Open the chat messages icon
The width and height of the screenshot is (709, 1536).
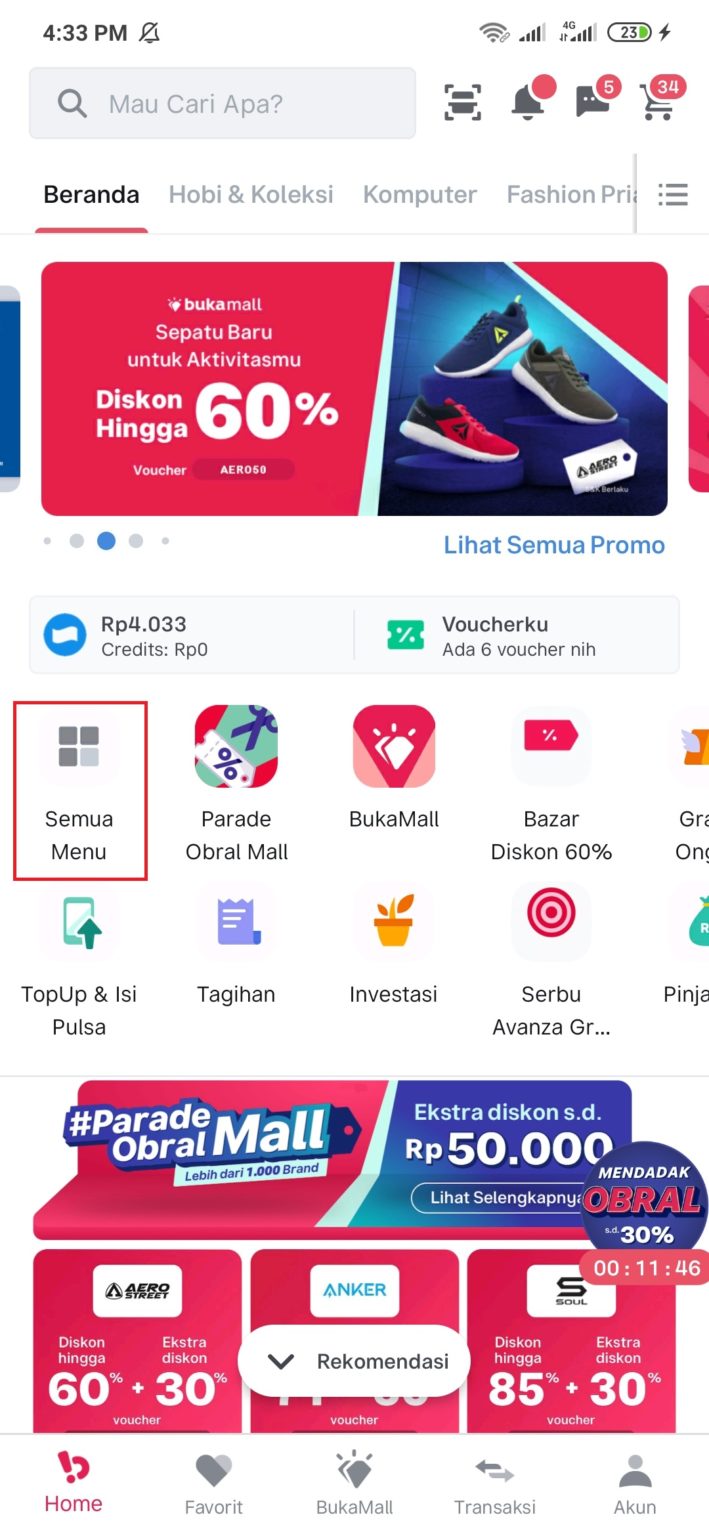[x=594, y=102]
